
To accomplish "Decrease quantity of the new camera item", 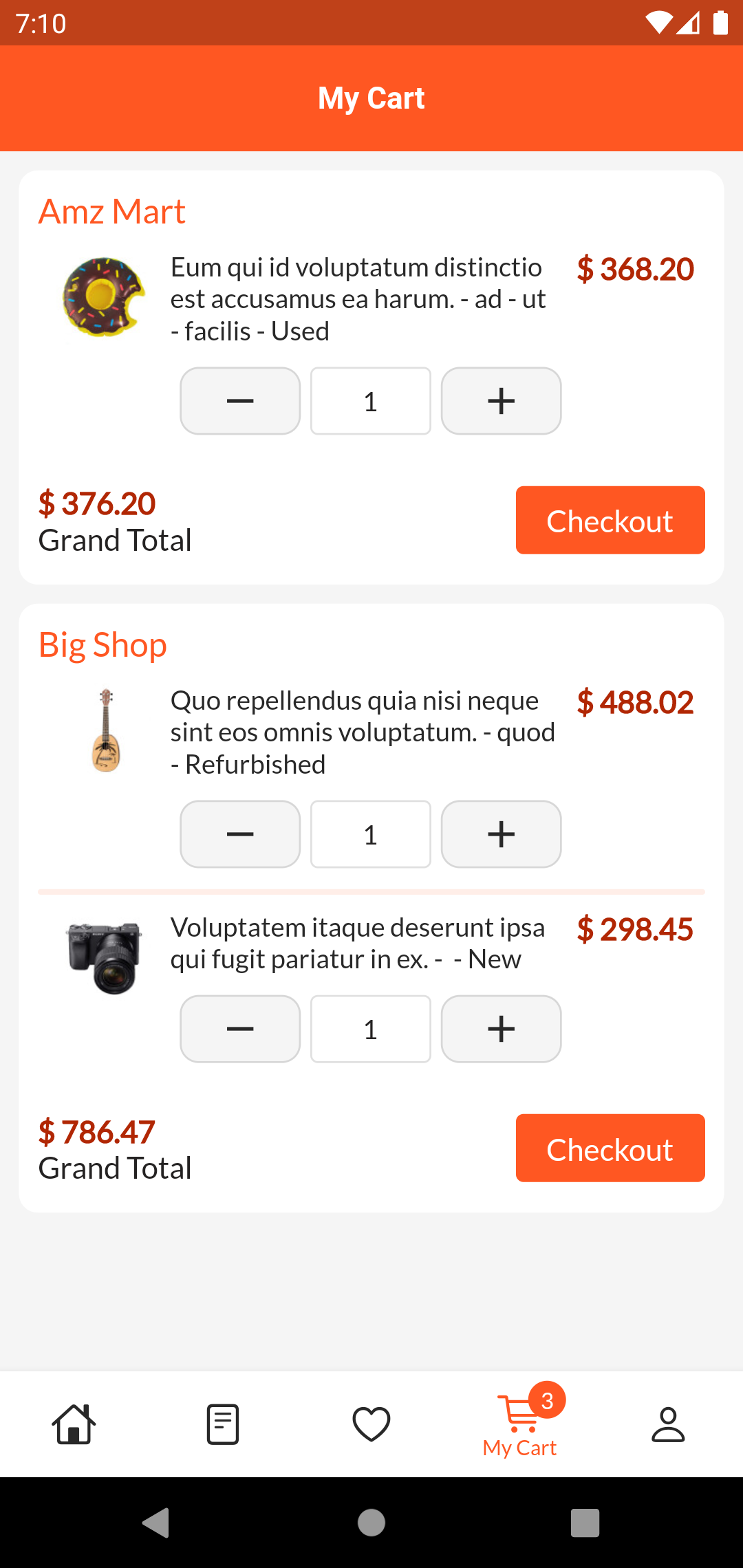I will click(x=240, y=1029).
